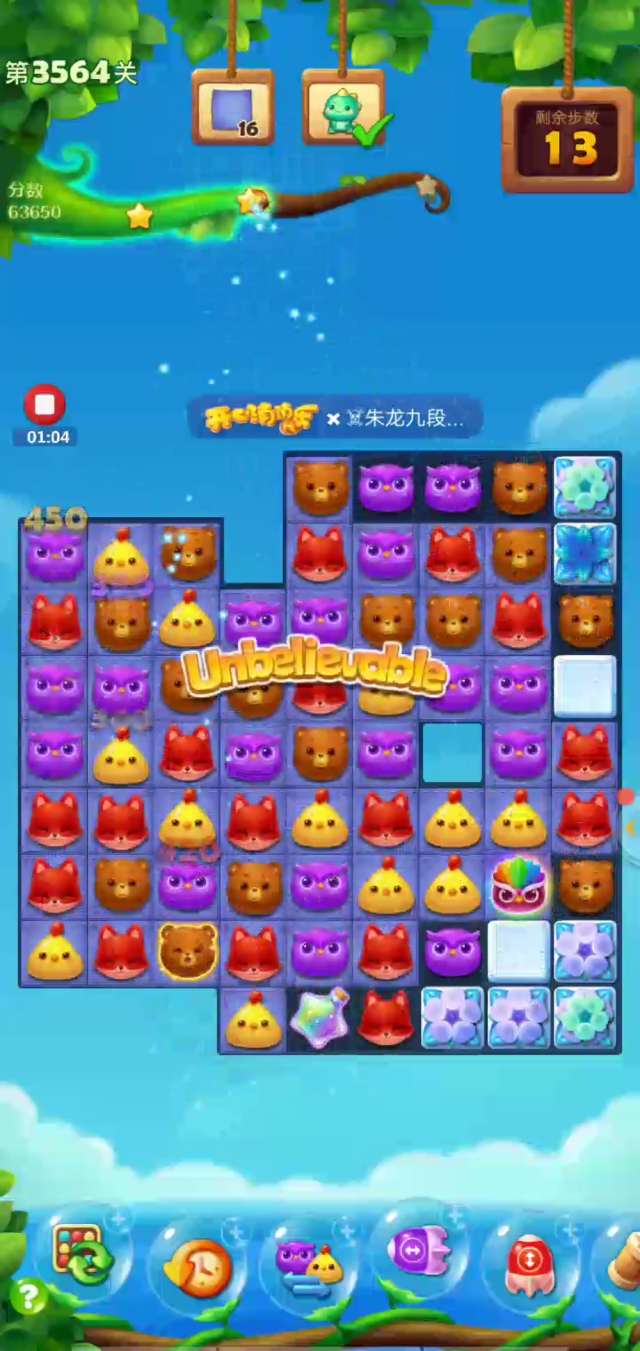Tap the star potion bottle piece
The width and height of the screenshot is (640, 1351).
320,1018
